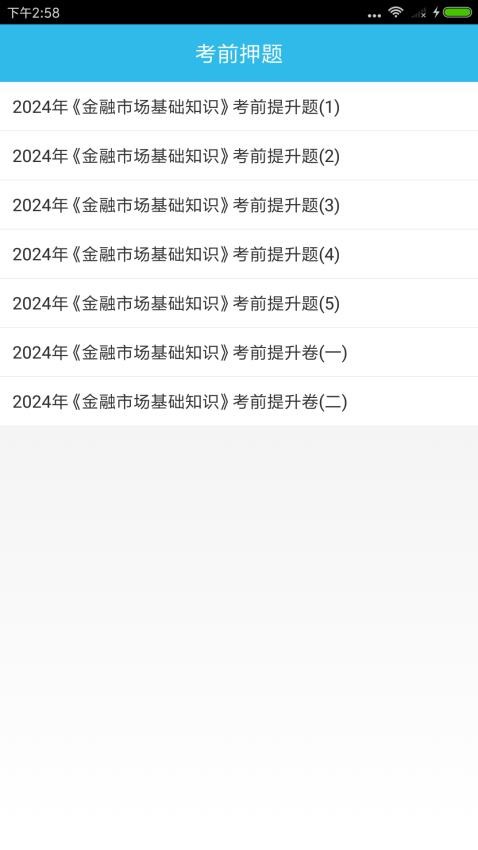Open 考前提升题(1) for 金融市场基础知识
This screenshot has width=478, height=850.
[x=239, y=106]
